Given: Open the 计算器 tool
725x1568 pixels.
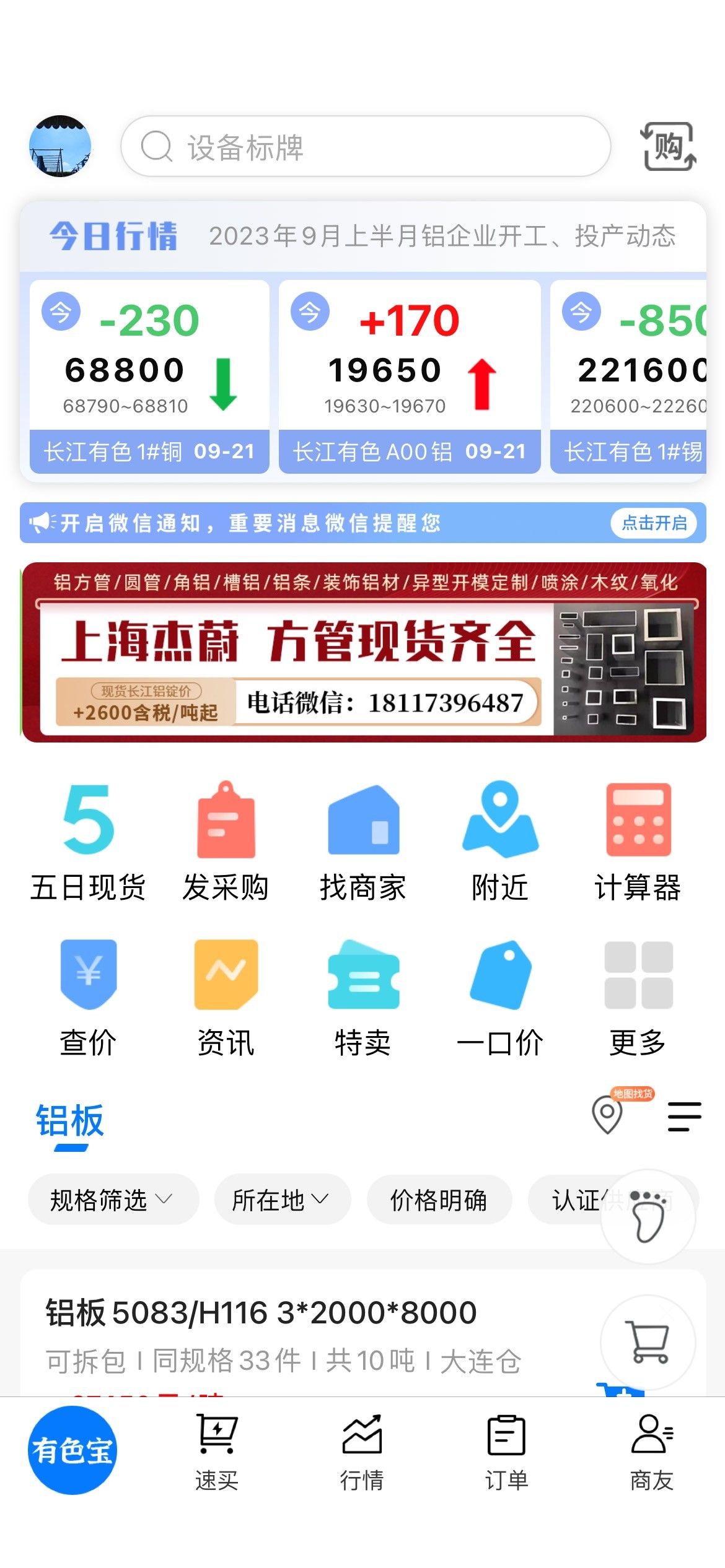Looking at the screenshot, I should pyautogui.click(x=638, y=842).
